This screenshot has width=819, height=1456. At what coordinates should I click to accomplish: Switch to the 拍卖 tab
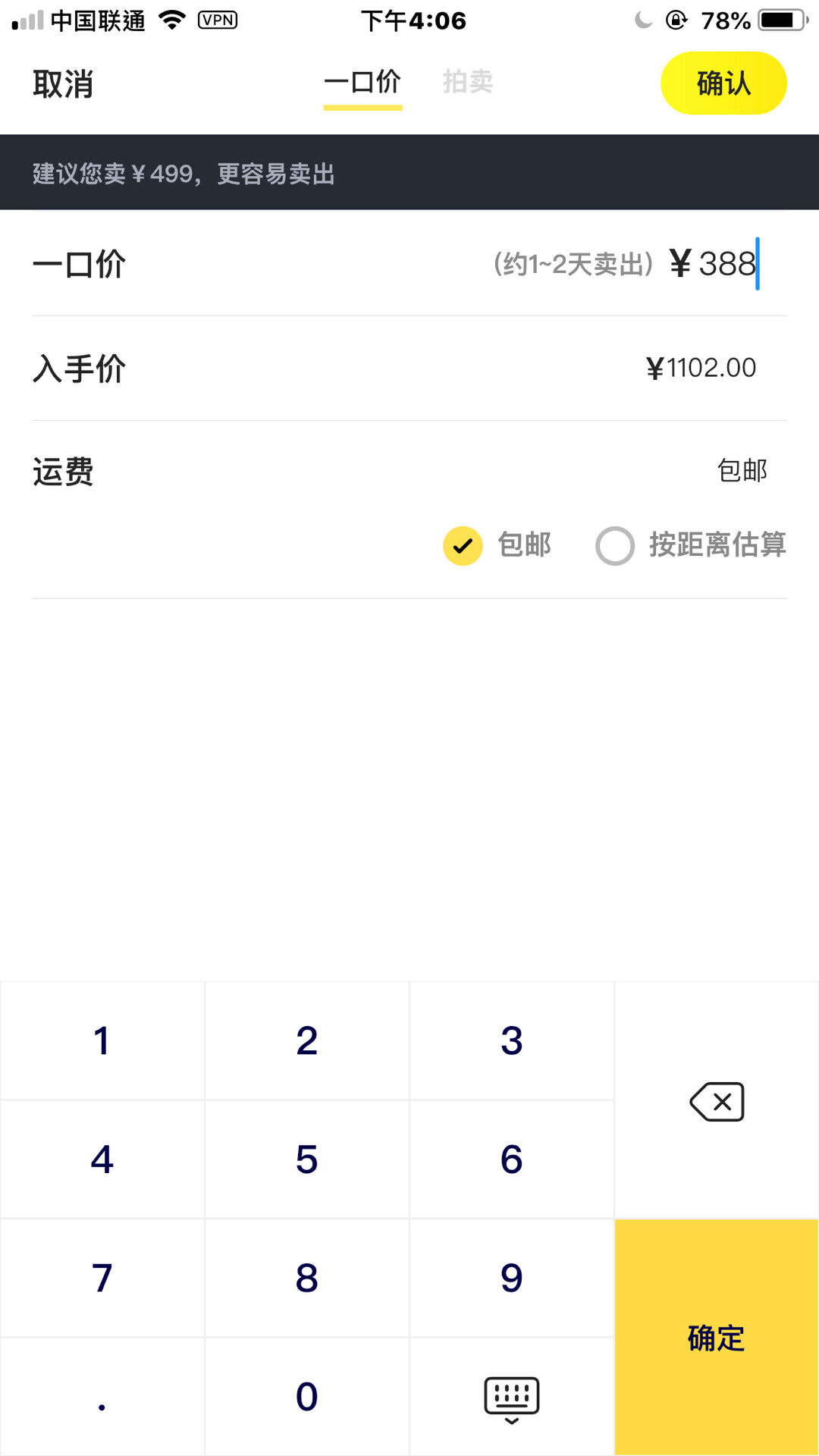pos(468,82)
